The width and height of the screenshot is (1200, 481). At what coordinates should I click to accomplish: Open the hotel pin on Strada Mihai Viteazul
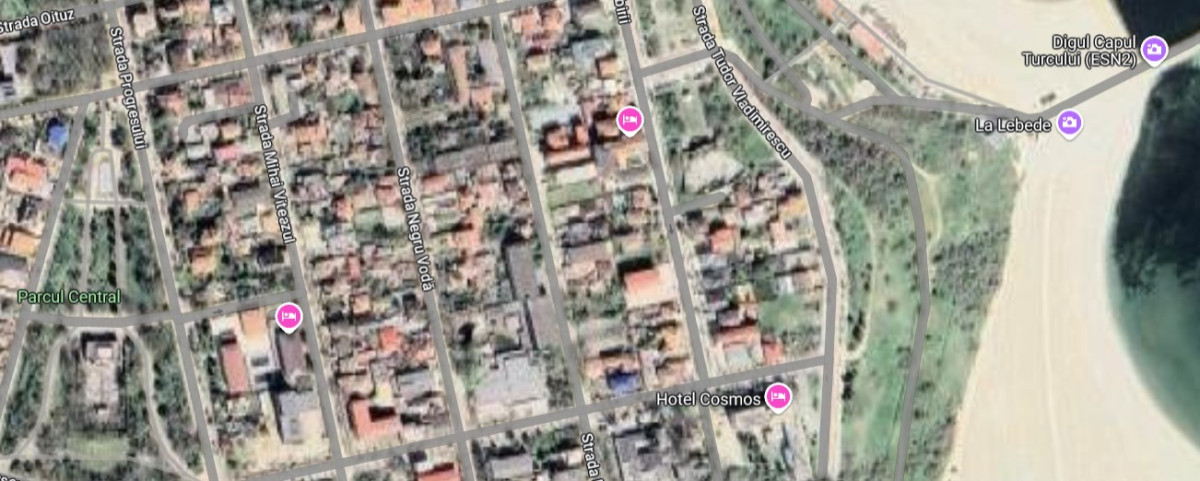[x=288, y=316]
